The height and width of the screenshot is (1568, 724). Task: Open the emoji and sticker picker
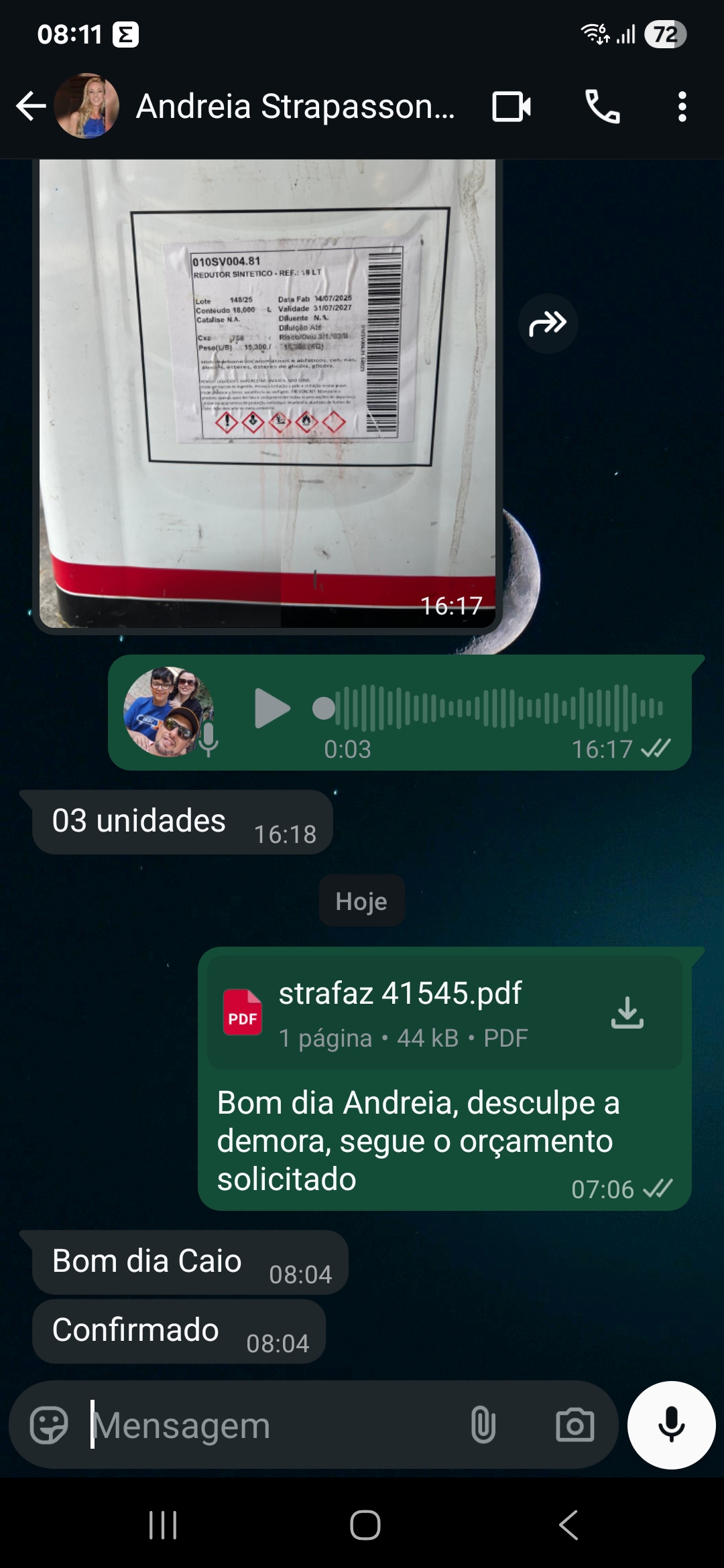pyautogui.click(x=49, y=1425)
